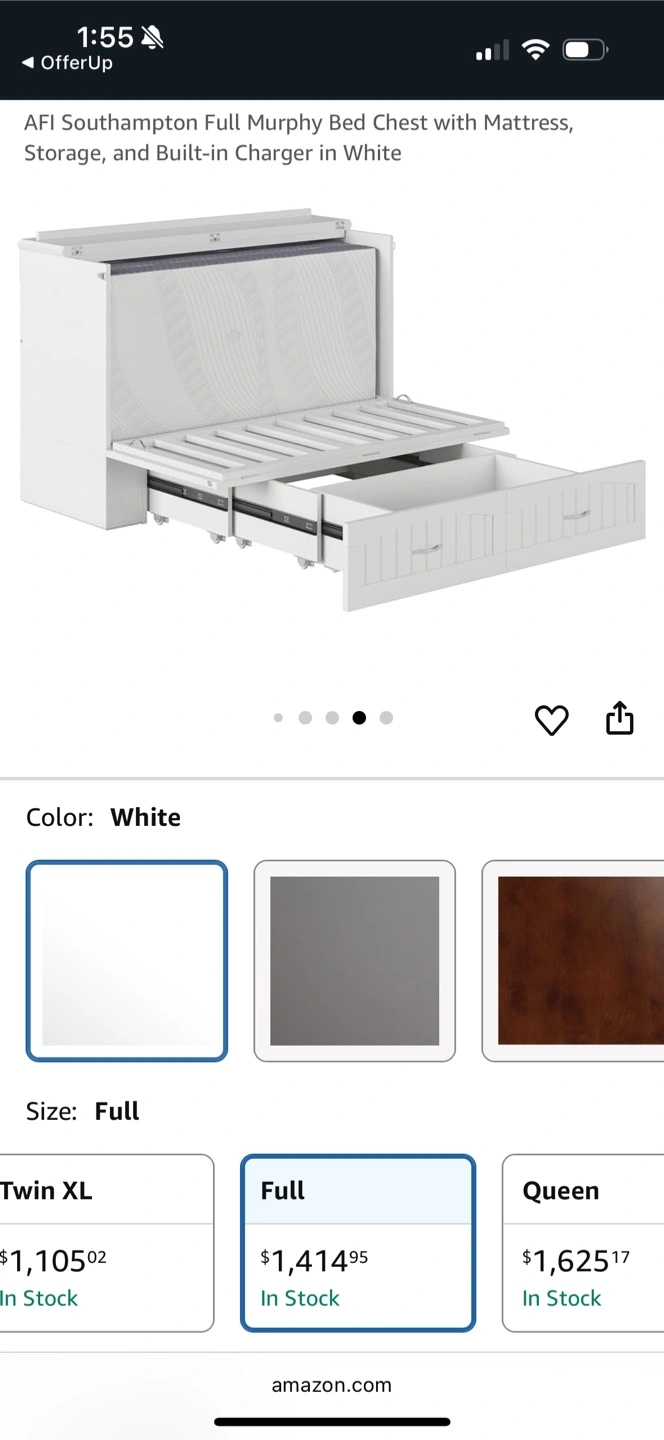Select the White color swatch
Image resolution: width=664 pixels, height=1440 pixels.
pos(127,960)
